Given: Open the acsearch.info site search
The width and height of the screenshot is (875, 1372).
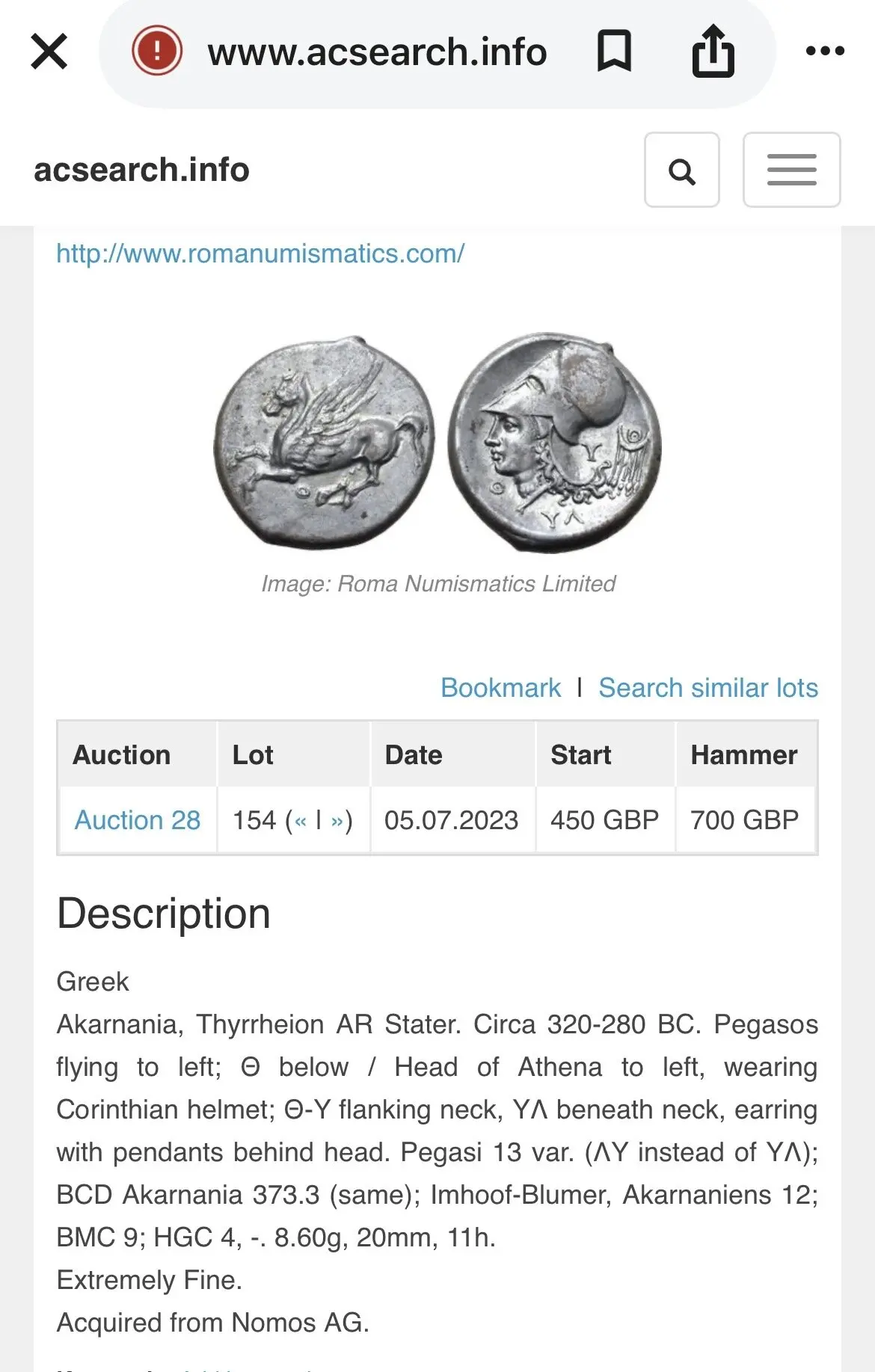Looking at the screenshot, I should 681,170.
